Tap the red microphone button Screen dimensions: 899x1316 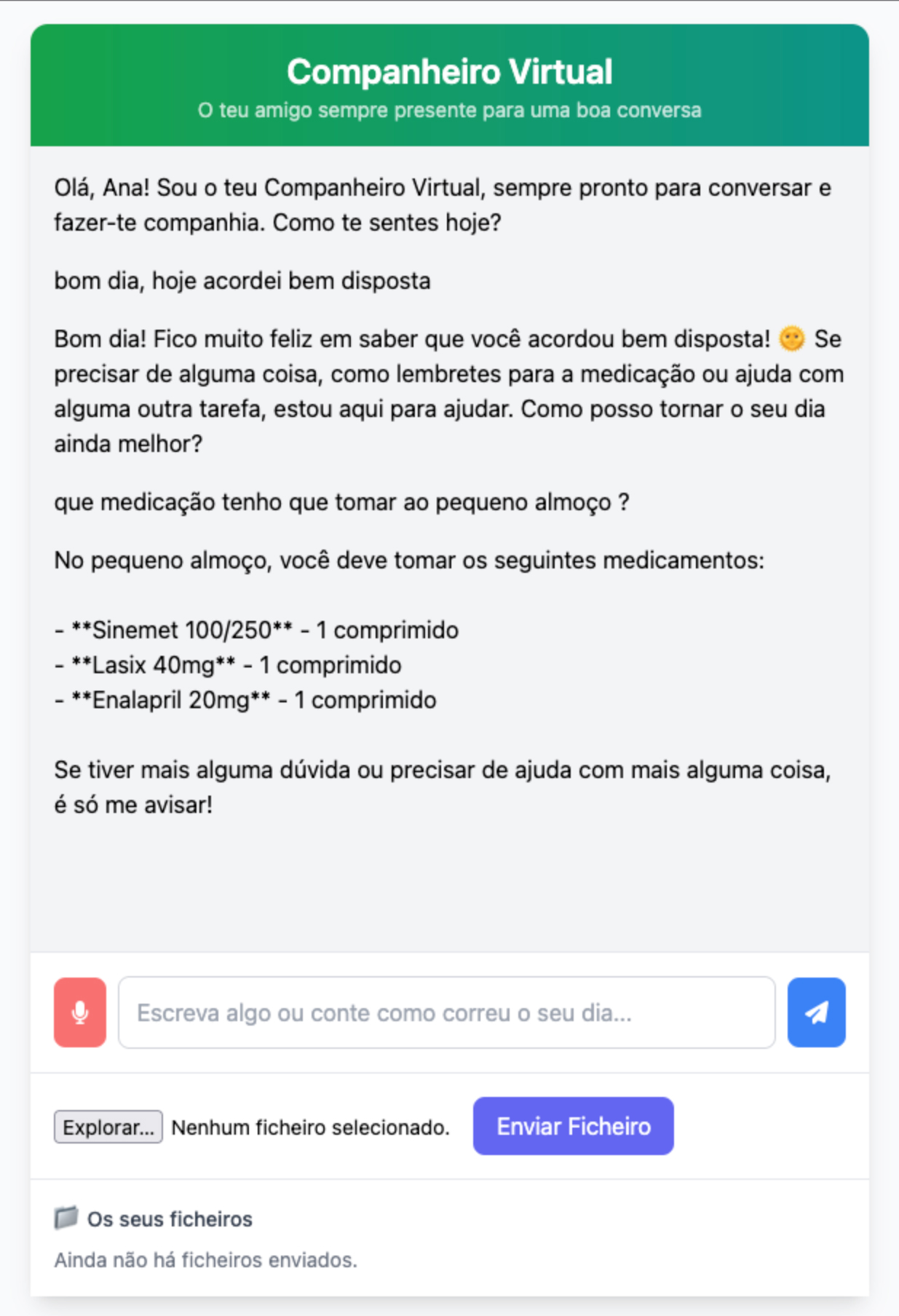coord(80,1012)
